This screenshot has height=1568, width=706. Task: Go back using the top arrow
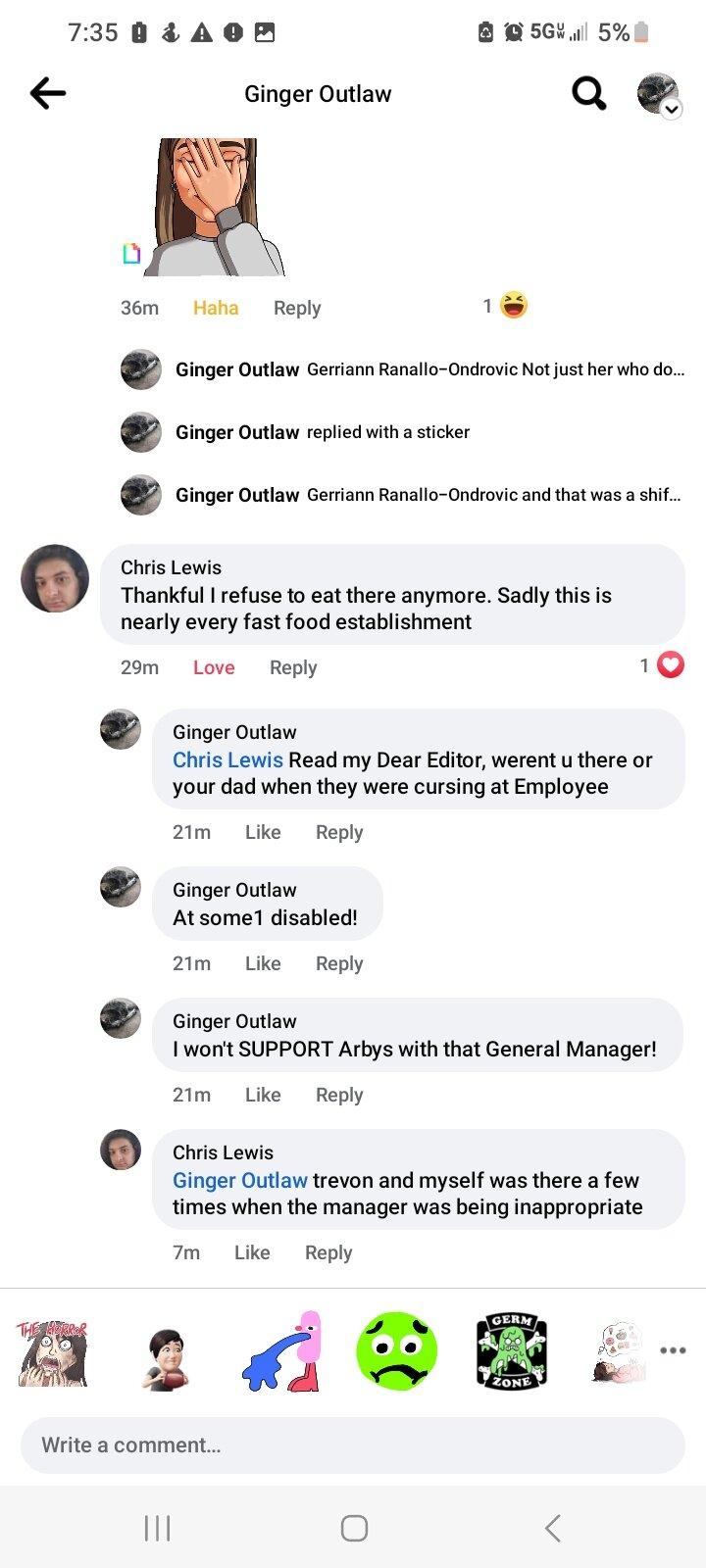coord(47,94)
